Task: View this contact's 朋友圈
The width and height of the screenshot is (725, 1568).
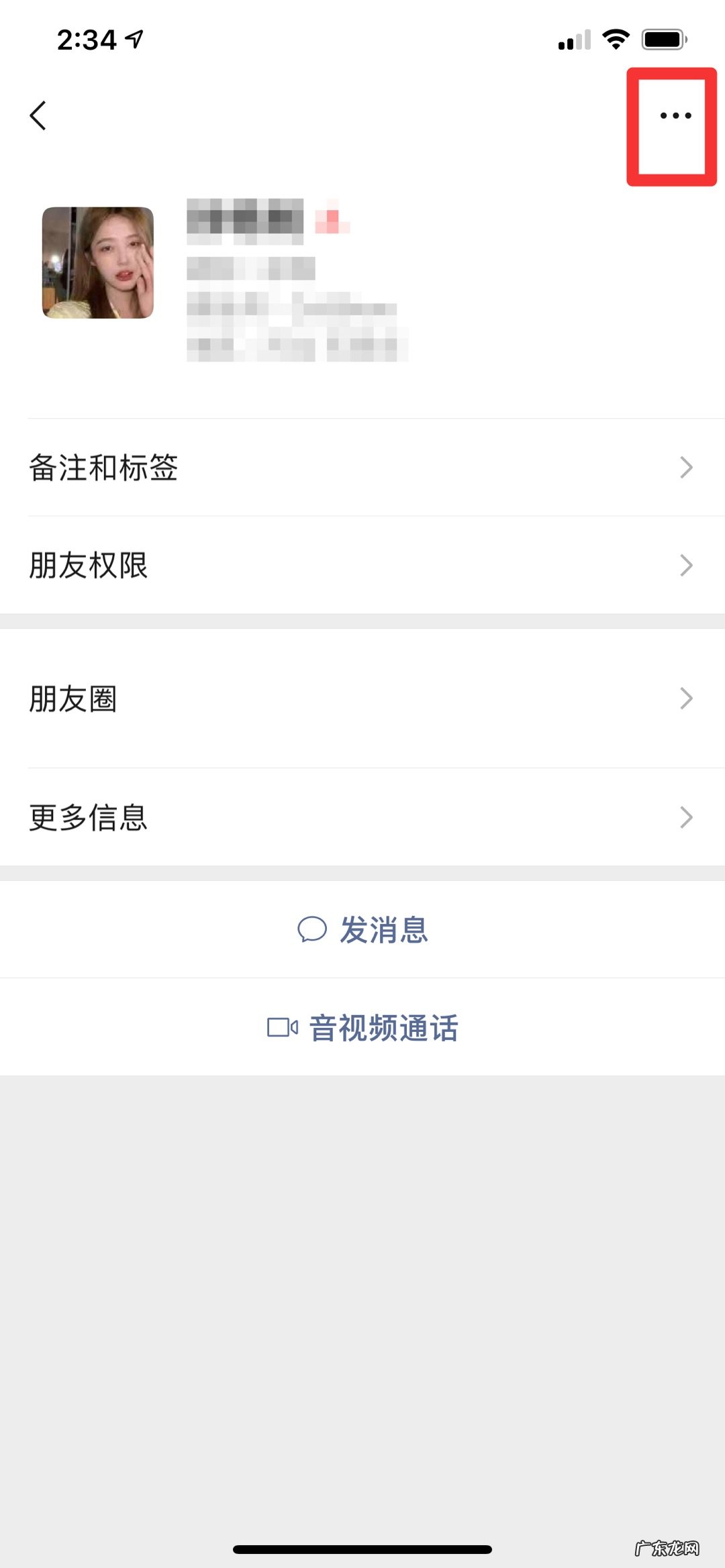Action: pyautogui.click(x=362, y=698)
